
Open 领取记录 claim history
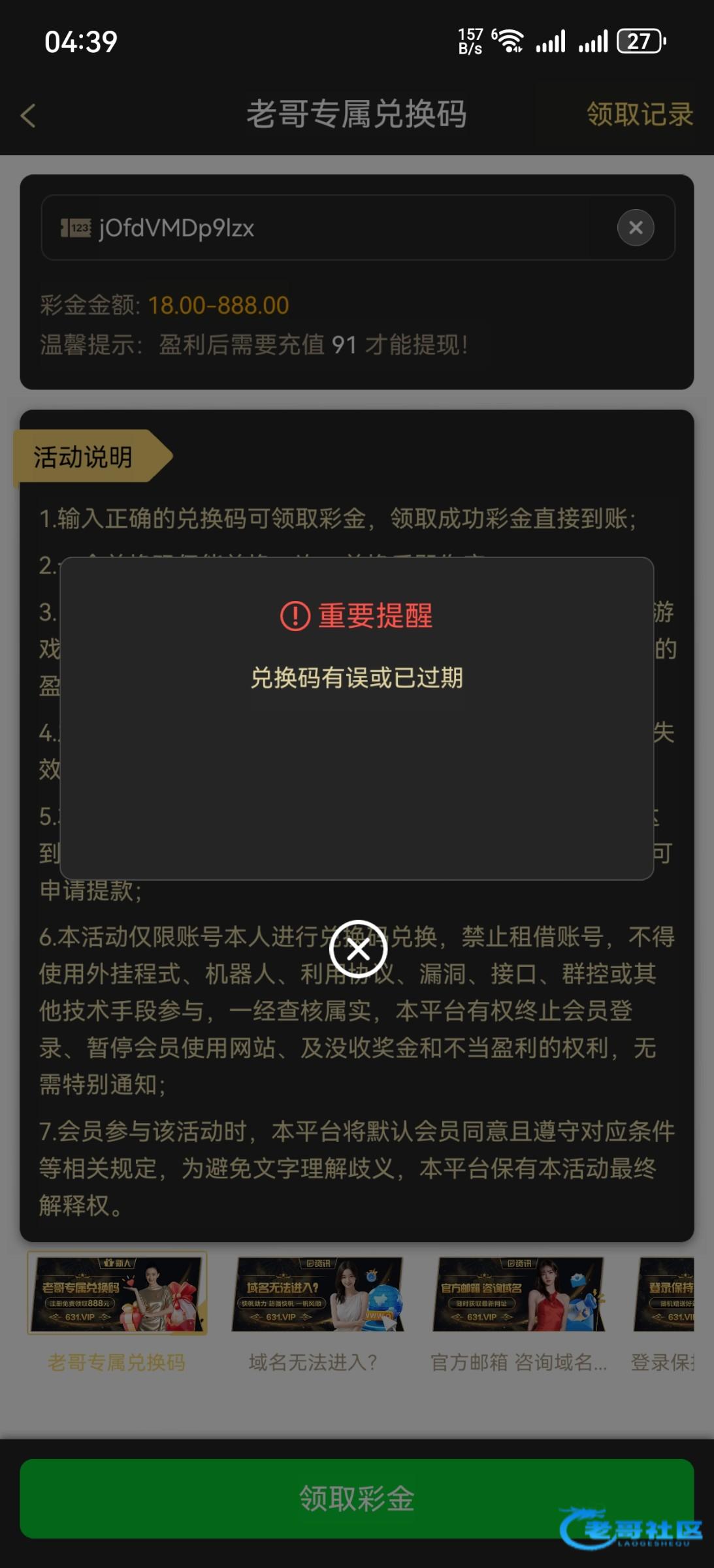pyautogui.click(x=639, y=114)
